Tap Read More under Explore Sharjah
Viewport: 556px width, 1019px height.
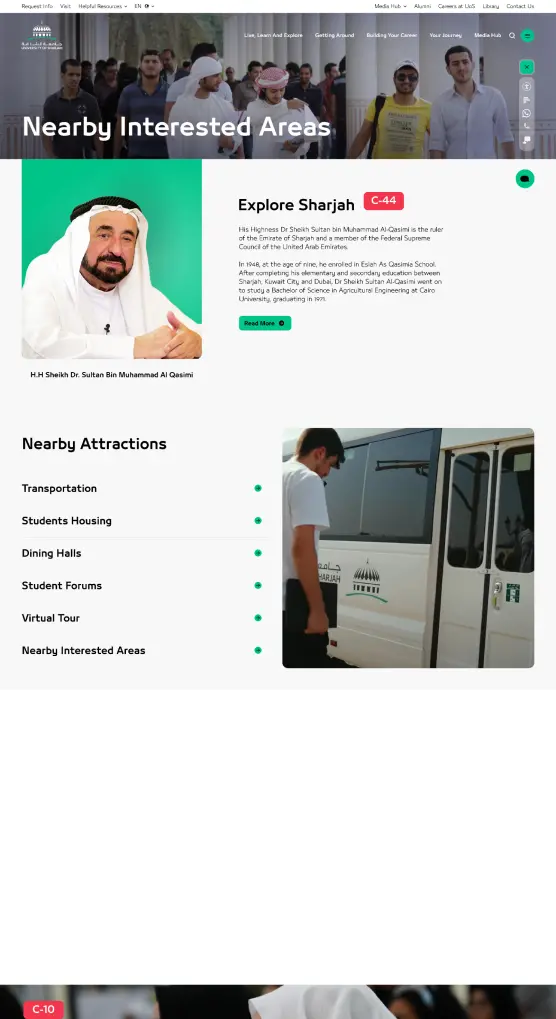[x=265, y=323]
